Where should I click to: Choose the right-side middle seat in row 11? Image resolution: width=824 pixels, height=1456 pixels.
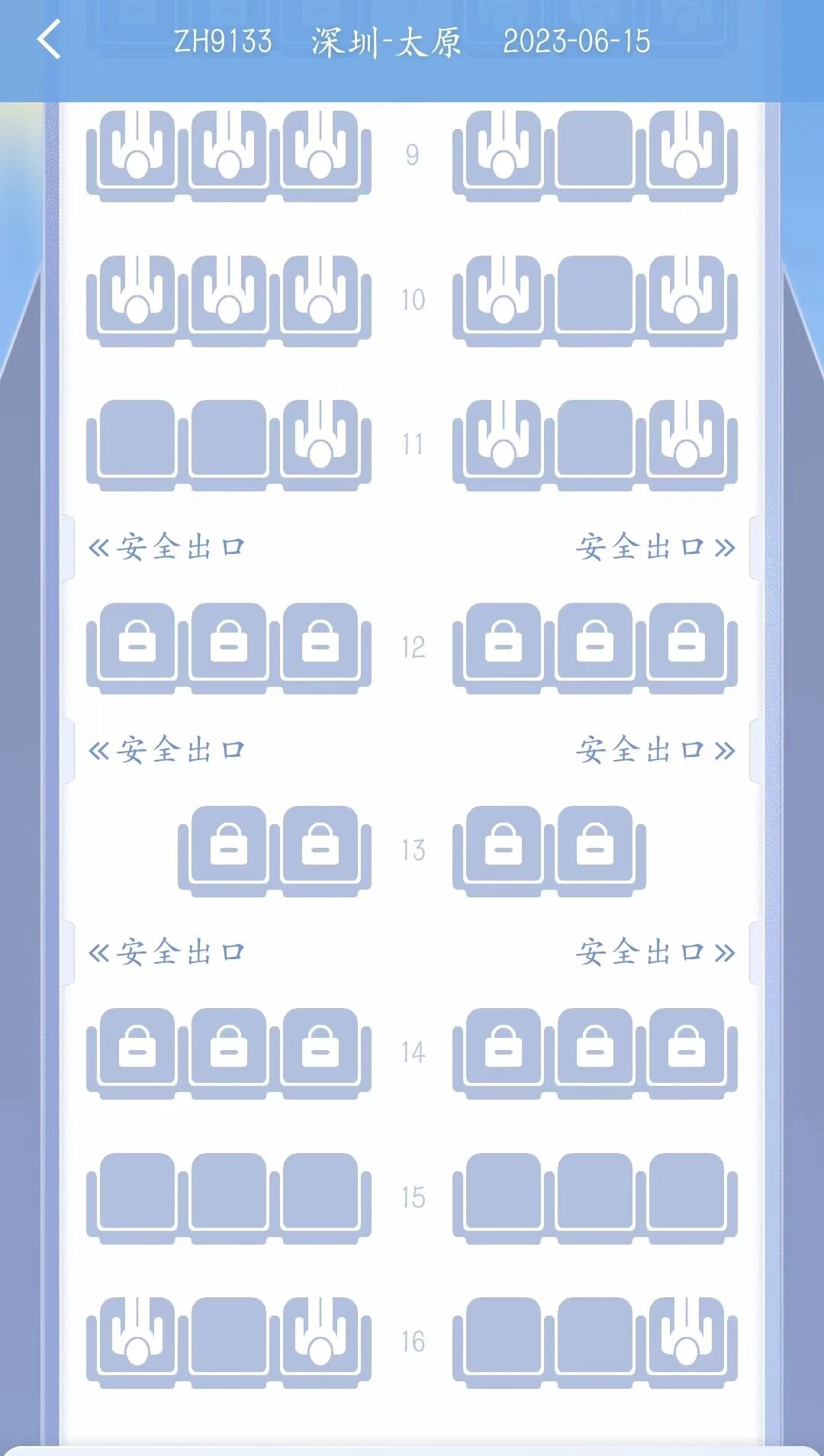[594, 440]
